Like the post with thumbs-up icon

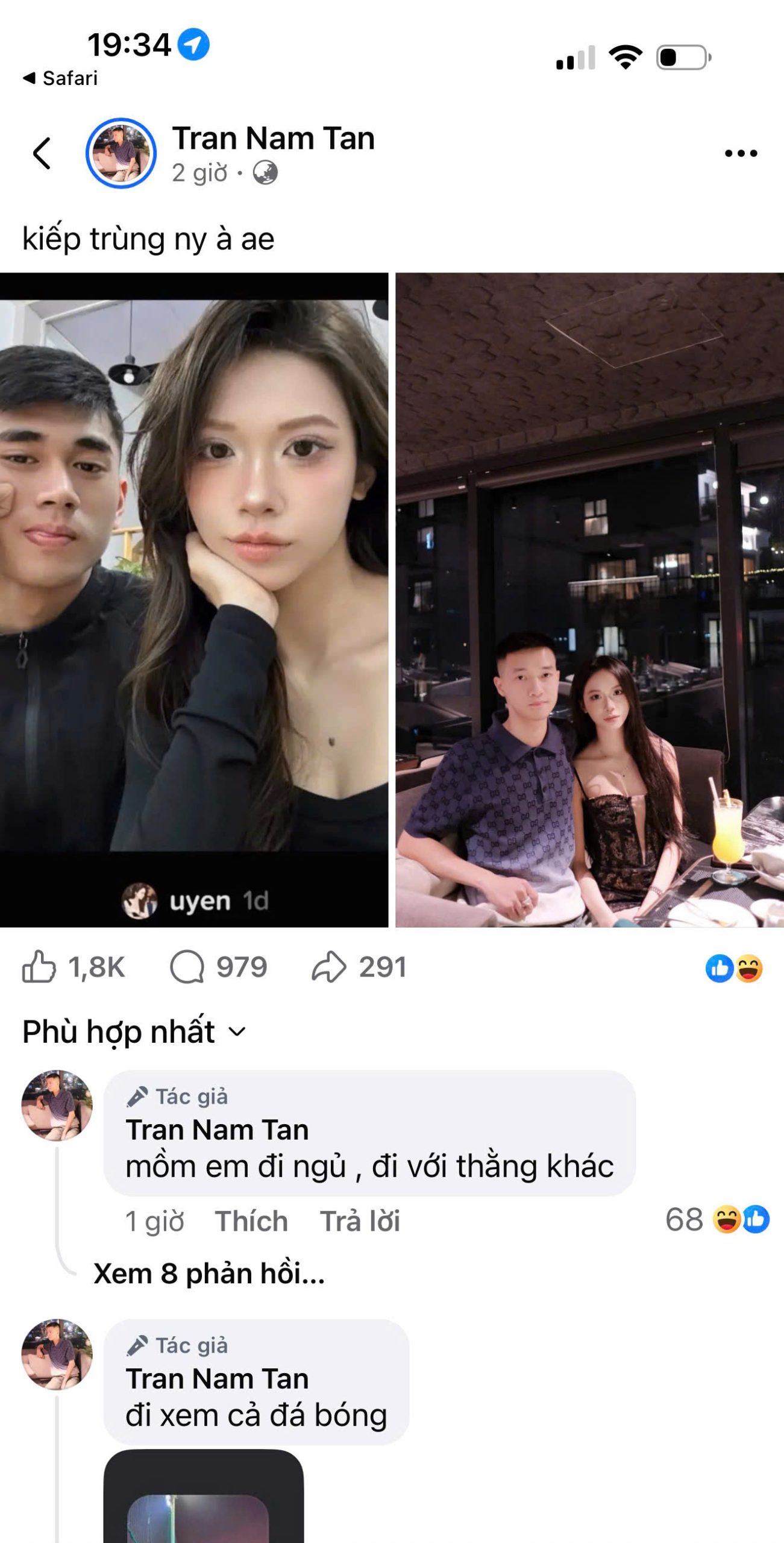tap(39, 967)
